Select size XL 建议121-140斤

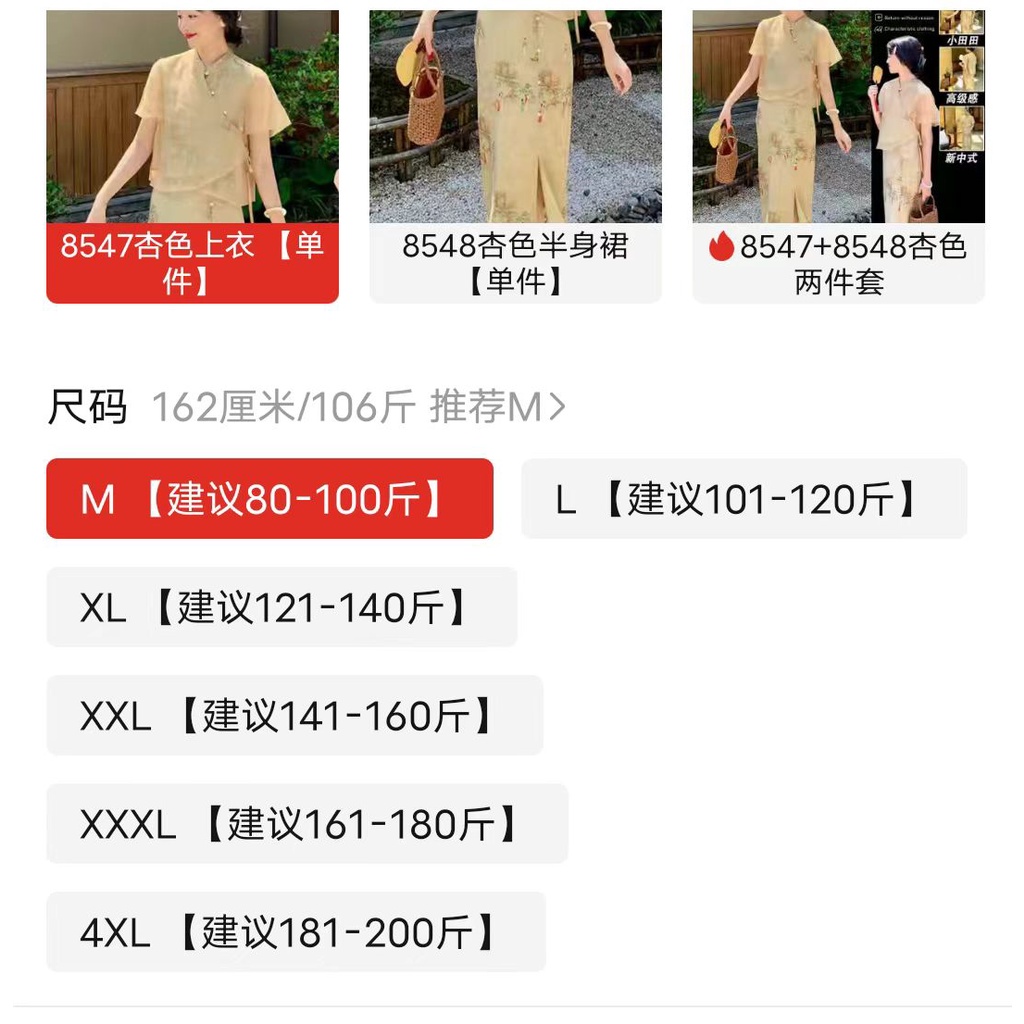[281, 607]
